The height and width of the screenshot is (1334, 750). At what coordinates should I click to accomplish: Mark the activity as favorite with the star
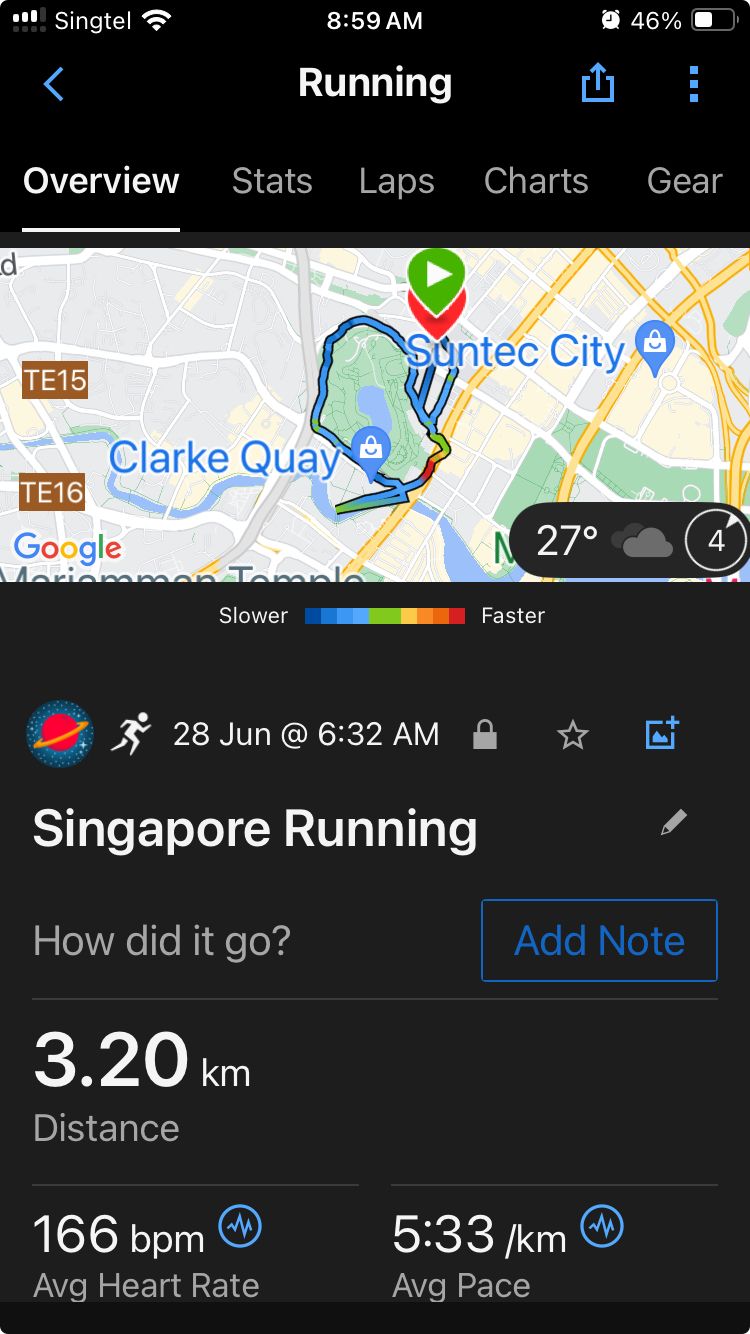click(x=573, y=735)
